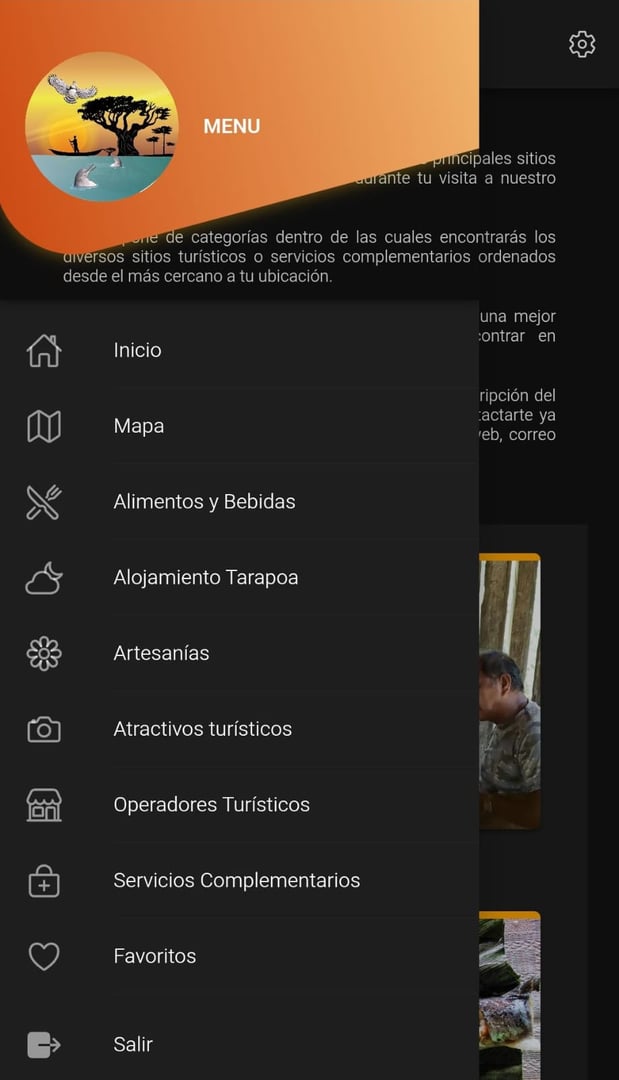The image size is (619, 1080).
Task: Open Alojamiento Tarapoa
Action: coord(205,578)
